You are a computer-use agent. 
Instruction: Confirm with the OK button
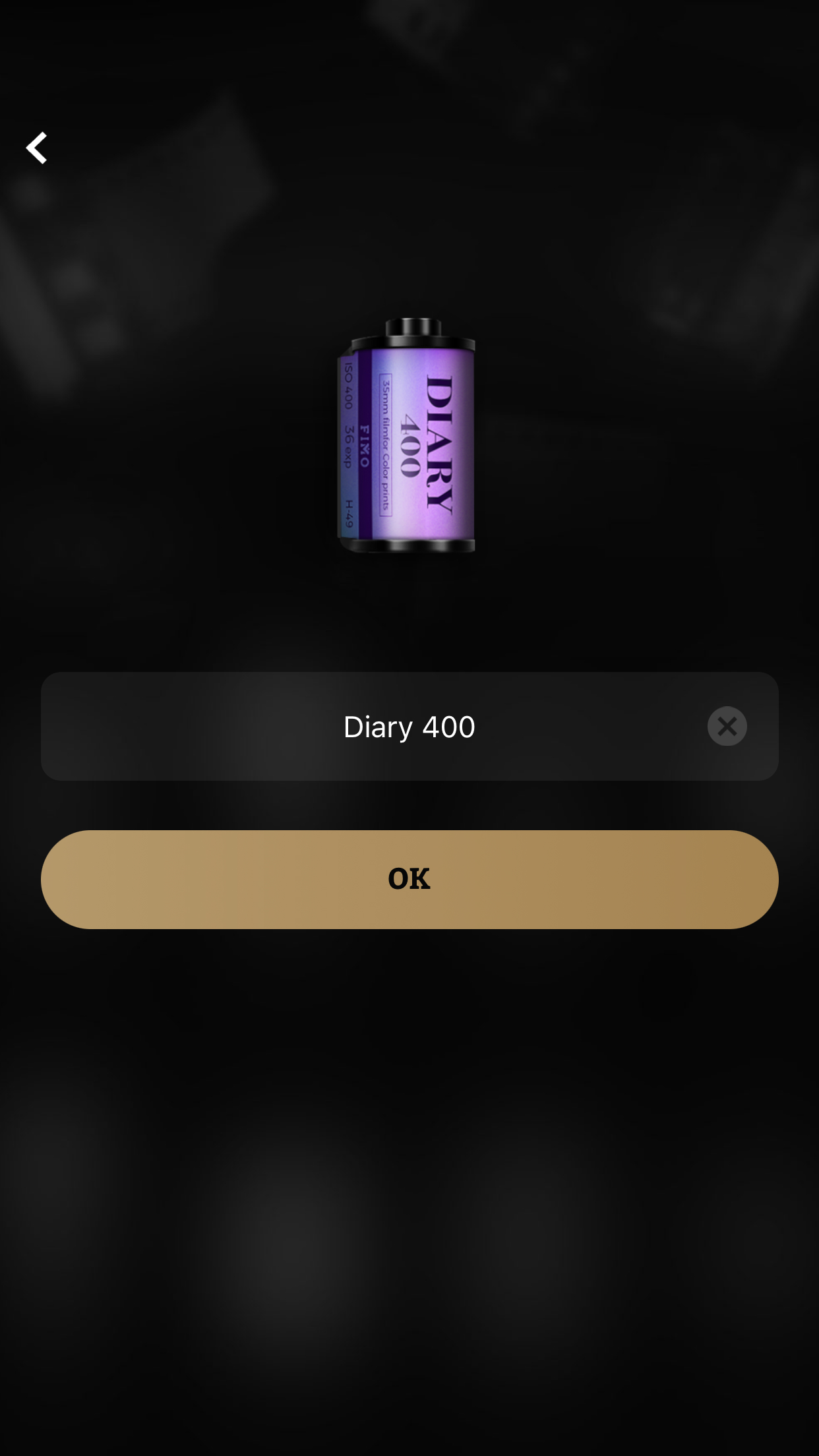409,879
